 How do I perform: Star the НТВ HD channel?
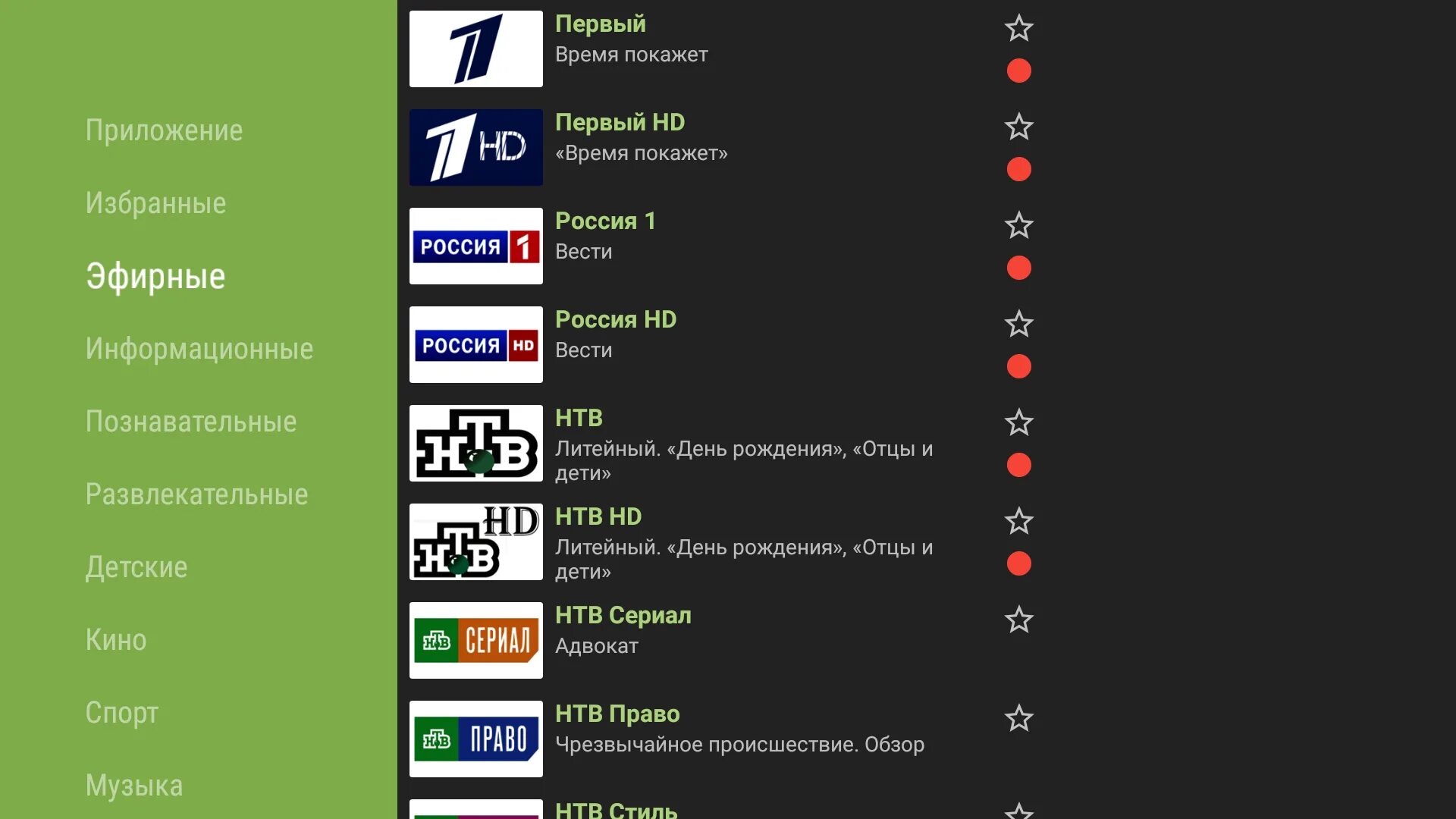(x=1018, y=521)
